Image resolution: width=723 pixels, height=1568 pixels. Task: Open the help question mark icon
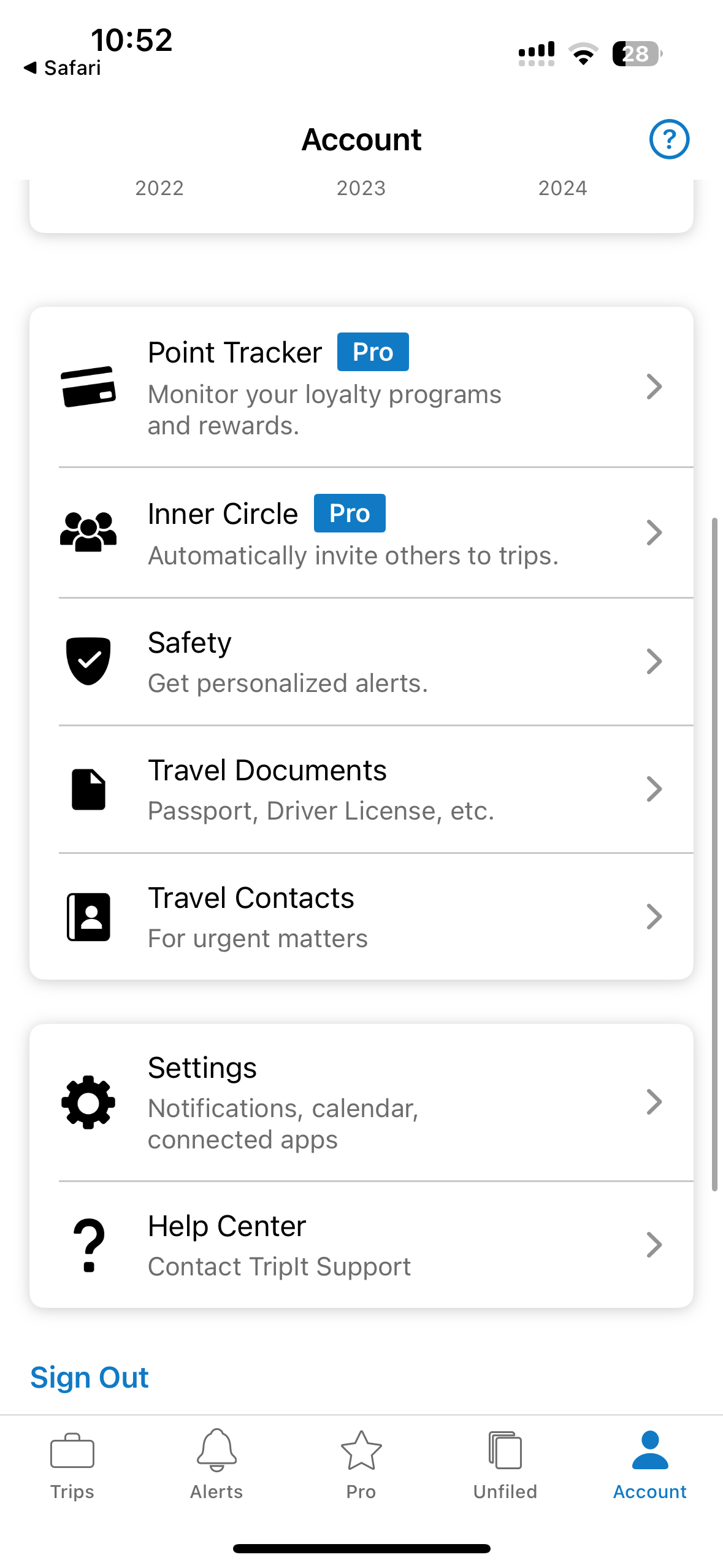(669, 139)
